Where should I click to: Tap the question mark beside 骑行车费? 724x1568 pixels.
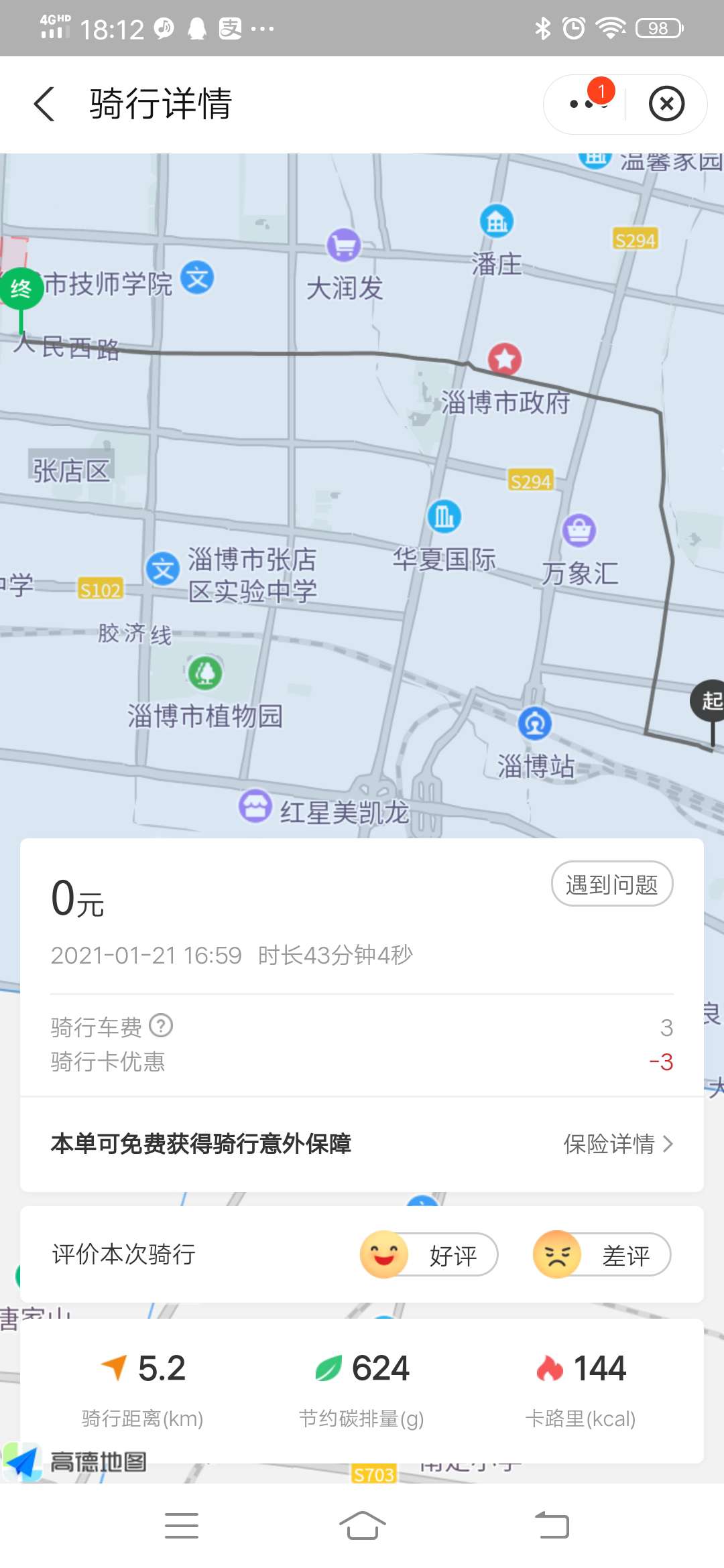tap(162, 1026)
